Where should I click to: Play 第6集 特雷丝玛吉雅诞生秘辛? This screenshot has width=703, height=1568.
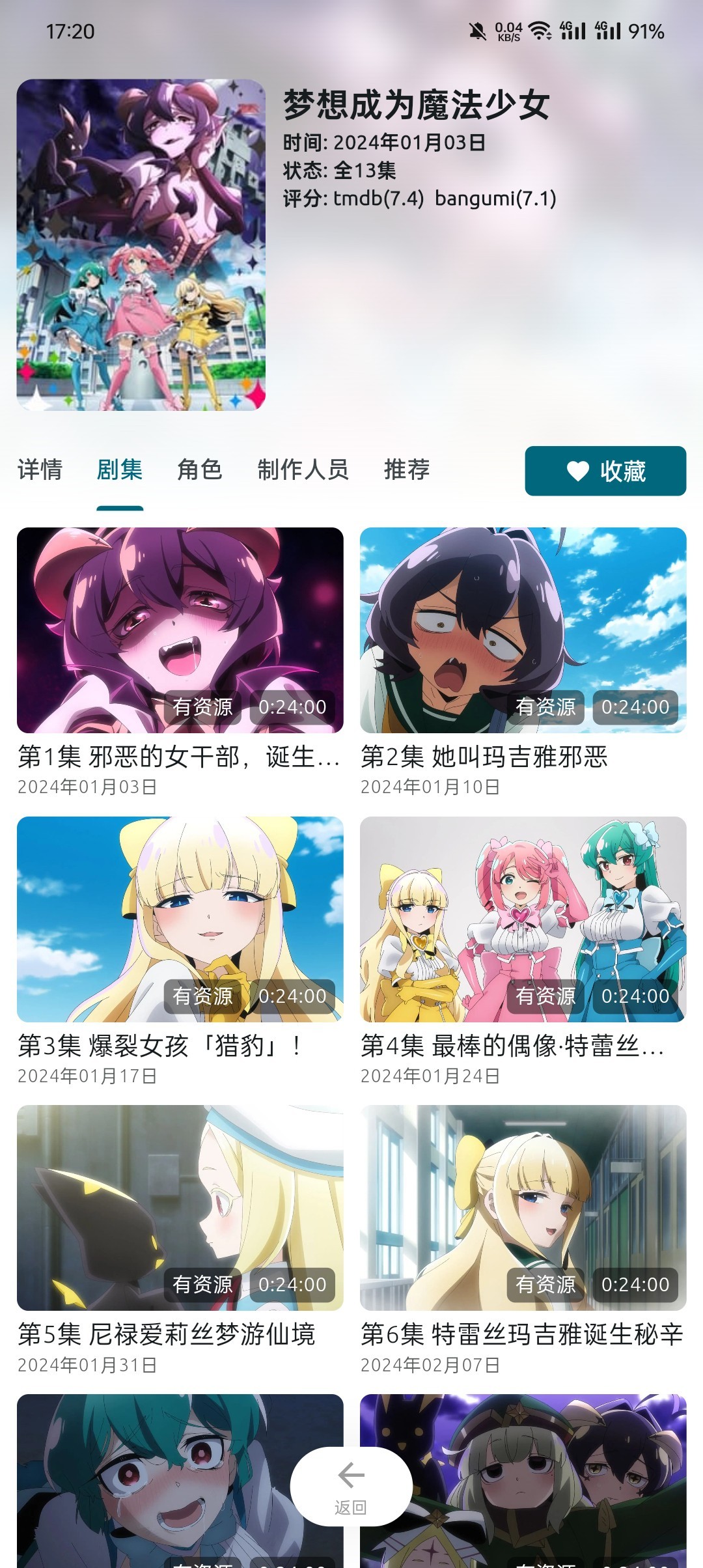pyautogui.click(x=523, y=1207)
